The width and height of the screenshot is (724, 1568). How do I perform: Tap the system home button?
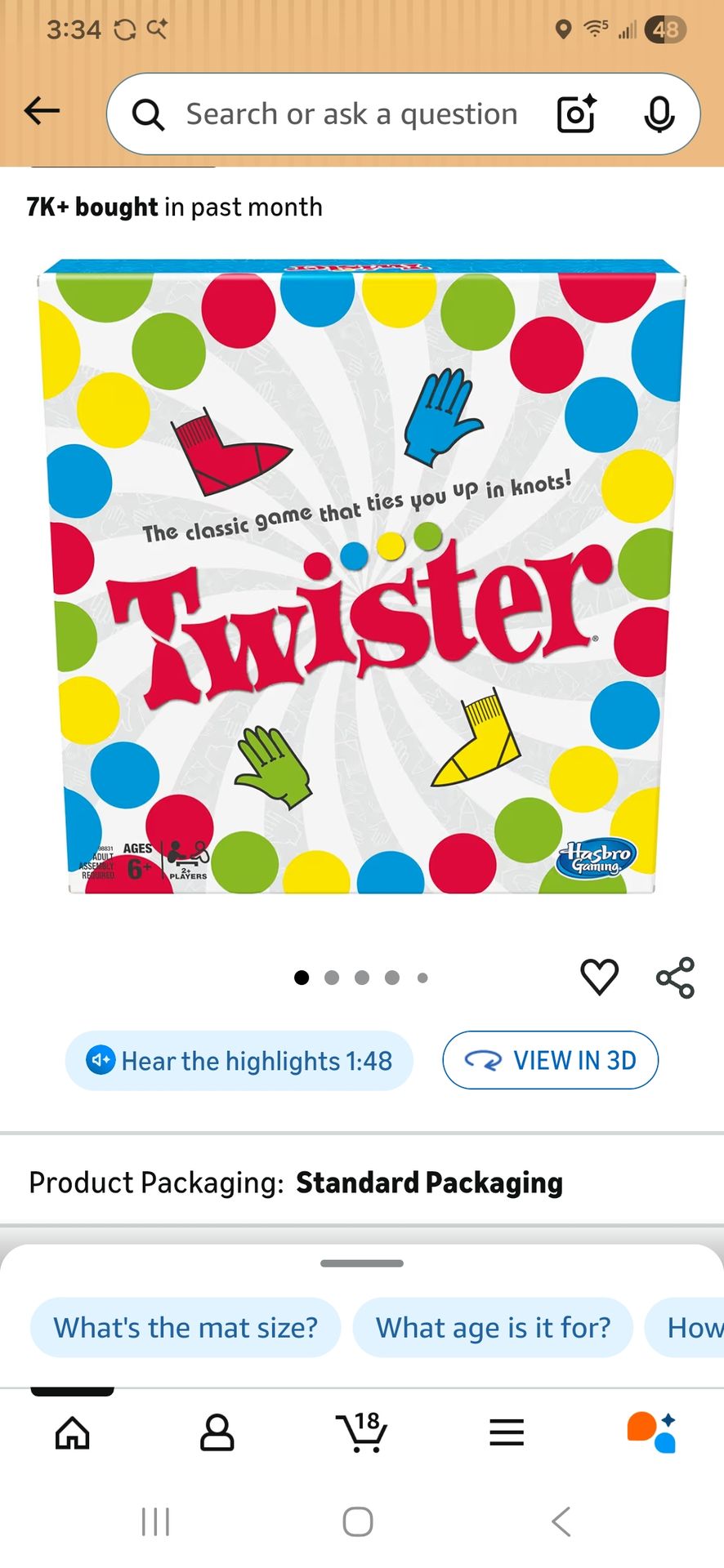coord(358,1521)
